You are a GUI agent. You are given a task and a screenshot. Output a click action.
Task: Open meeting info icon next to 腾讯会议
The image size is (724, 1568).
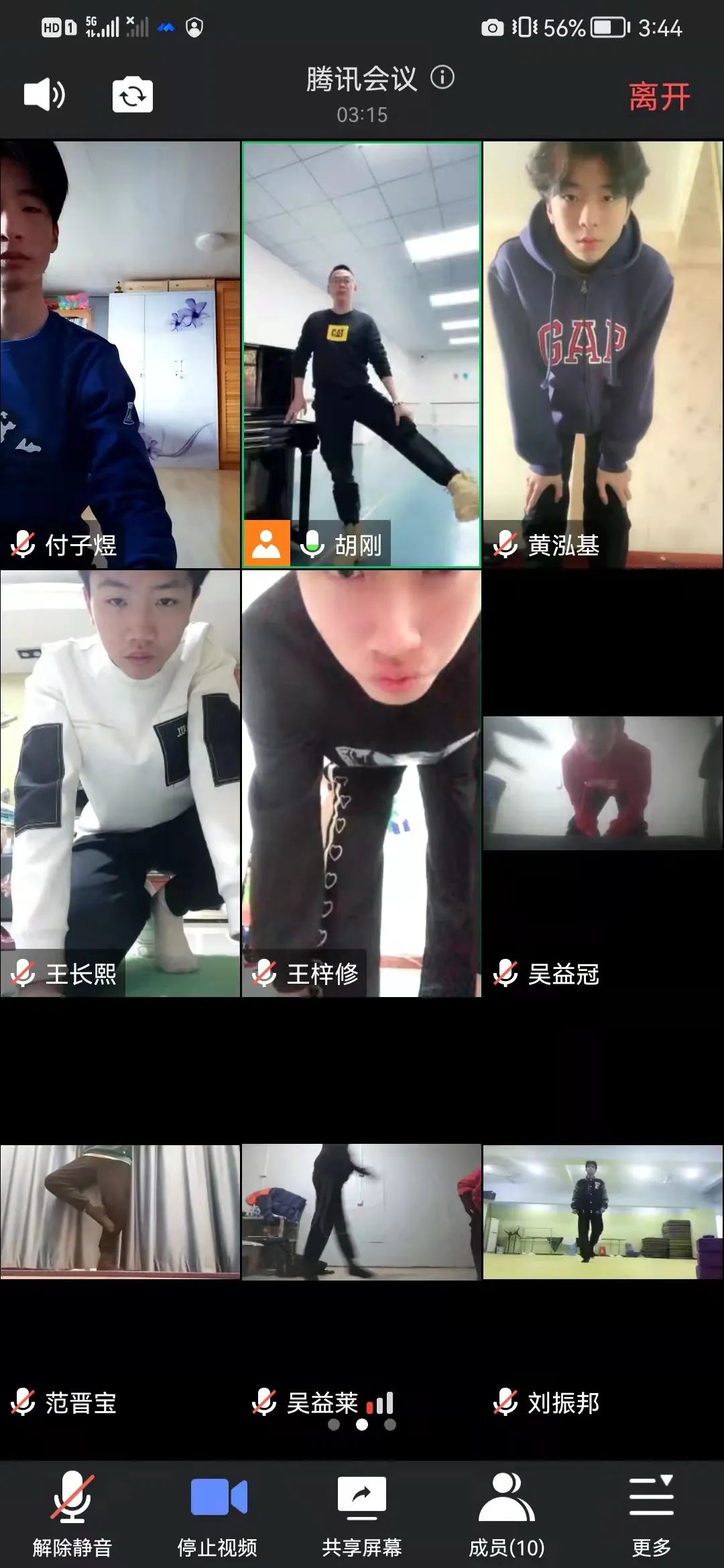coord(442,78)
